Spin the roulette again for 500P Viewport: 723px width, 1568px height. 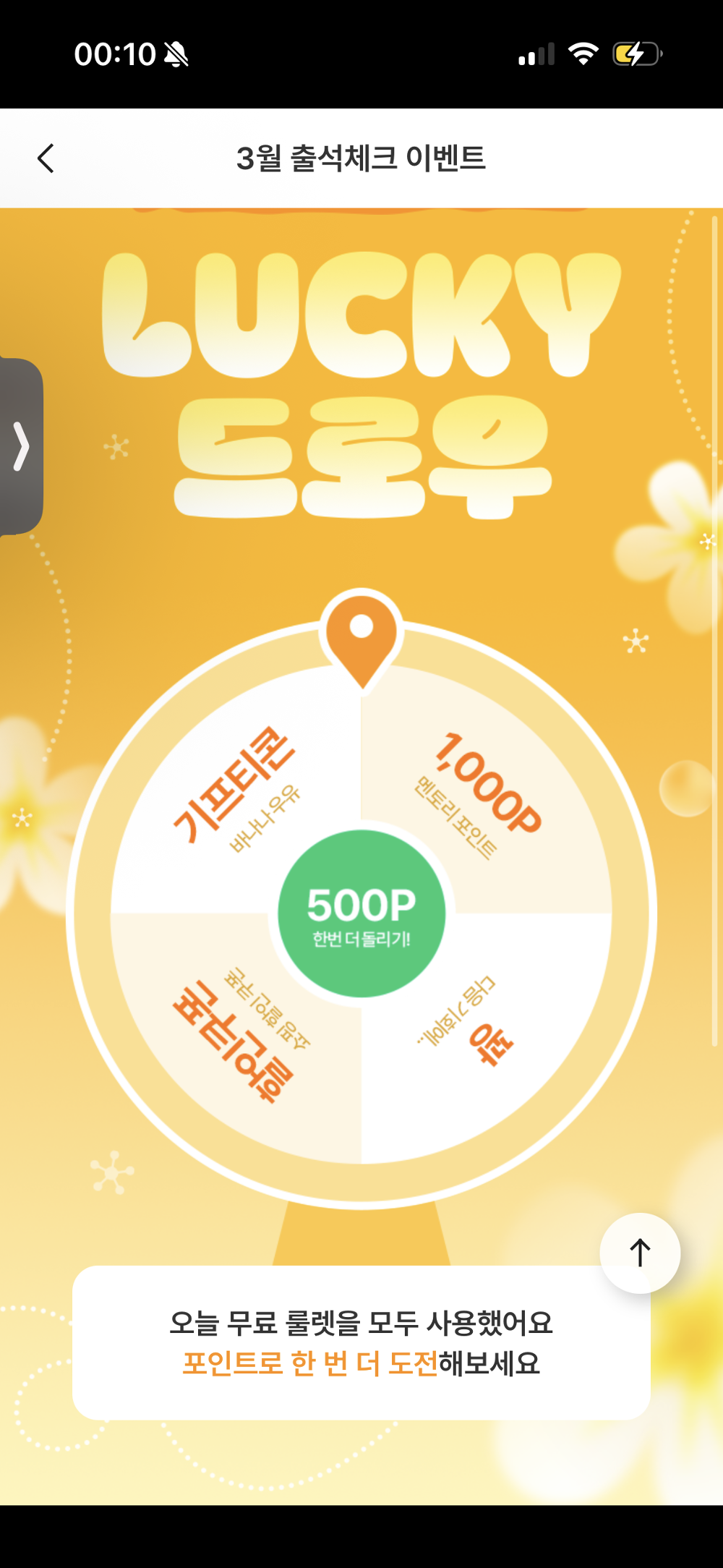[361, 914]
